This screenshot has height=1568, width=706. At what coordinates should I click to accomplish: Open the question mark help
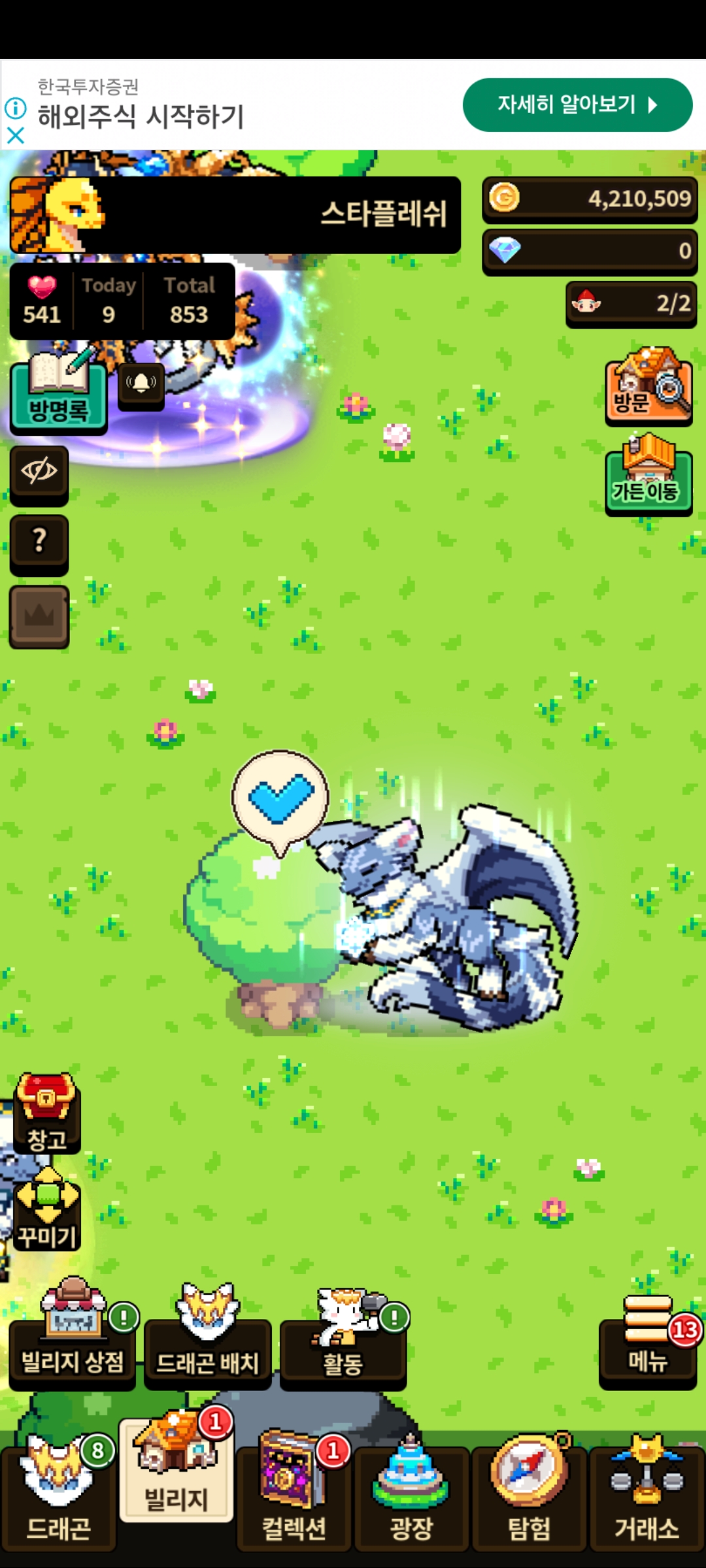[x=39, y=542]
